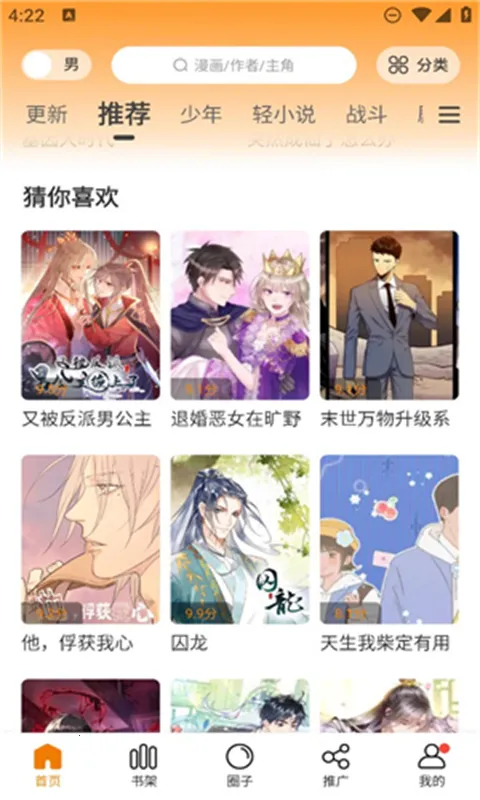Switch to the 推广 tab

click(335, 765)
